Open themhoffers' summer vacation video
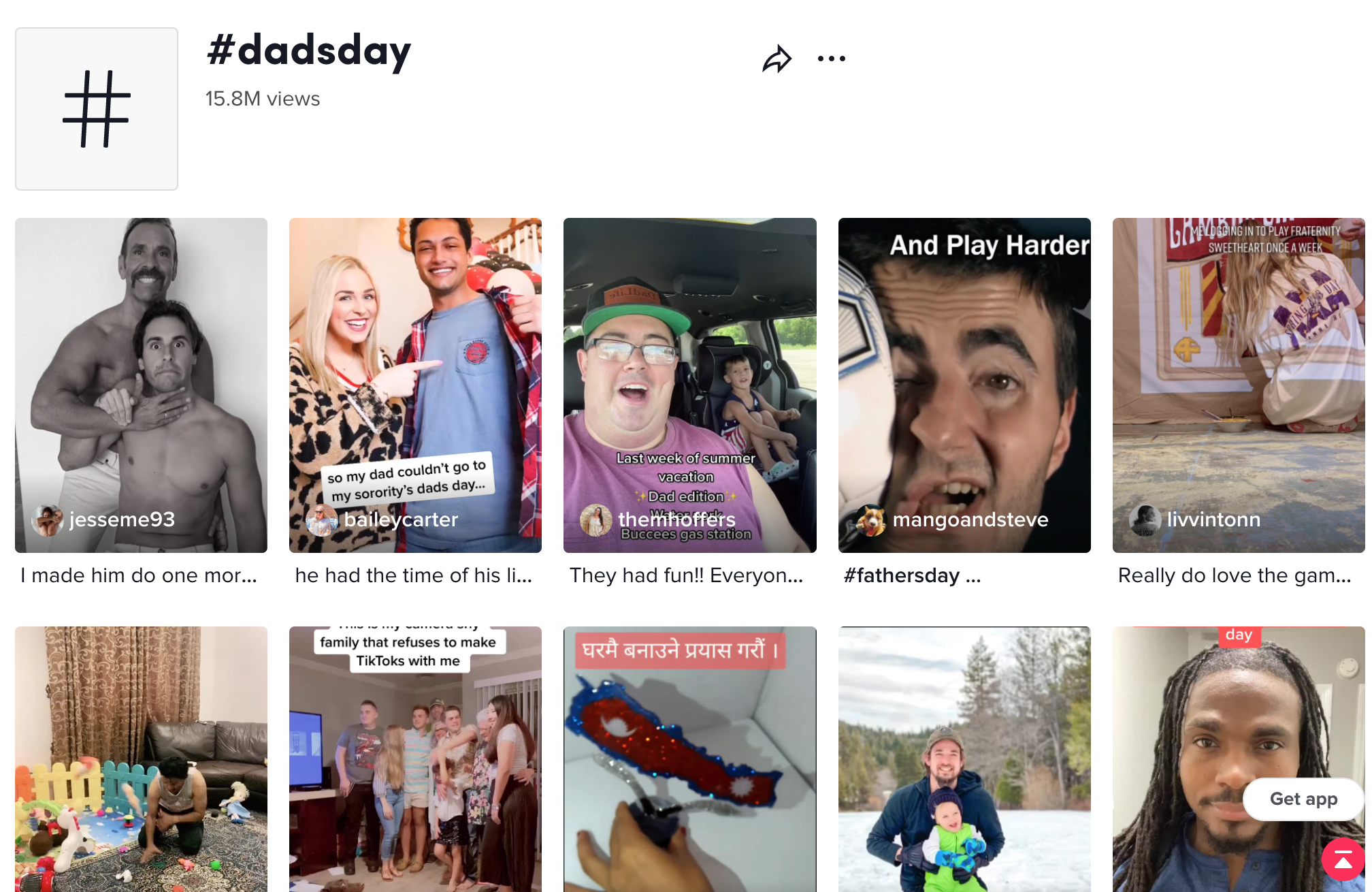Image resolution: width=1372 pixels, height=892 pixels. pos(689,385)
